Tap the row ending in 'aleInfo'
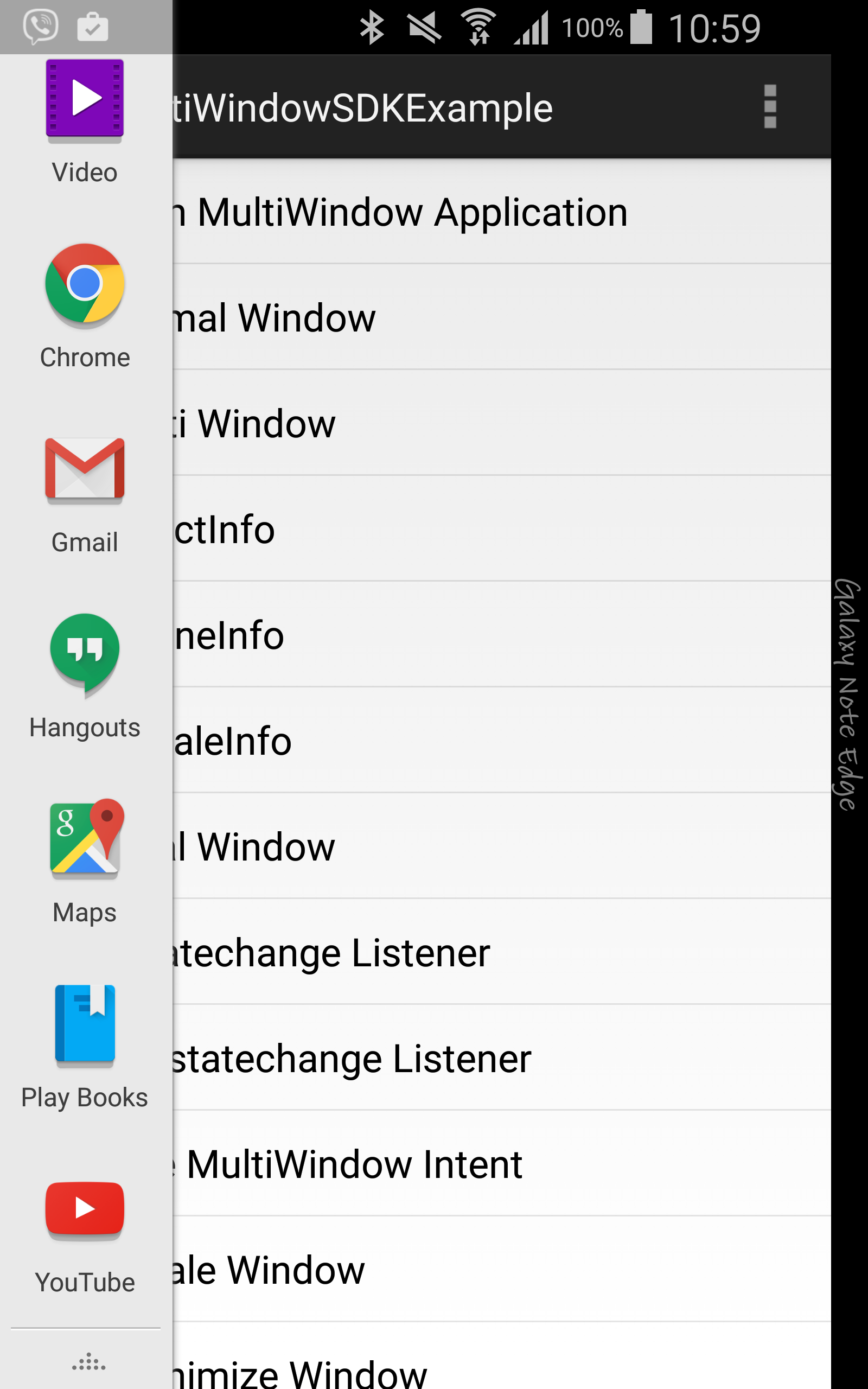This screenshot has height=1389, width=868. click(x=502, y=741)
